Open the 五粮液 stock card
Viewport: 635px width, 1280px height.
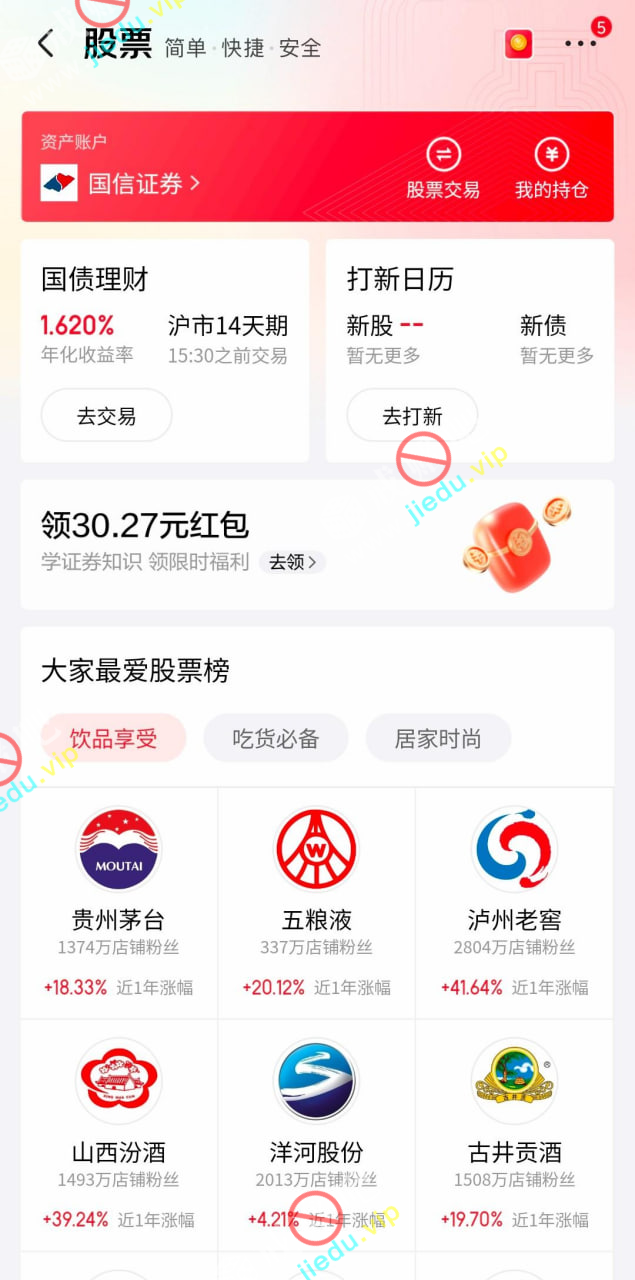(317, 902)
